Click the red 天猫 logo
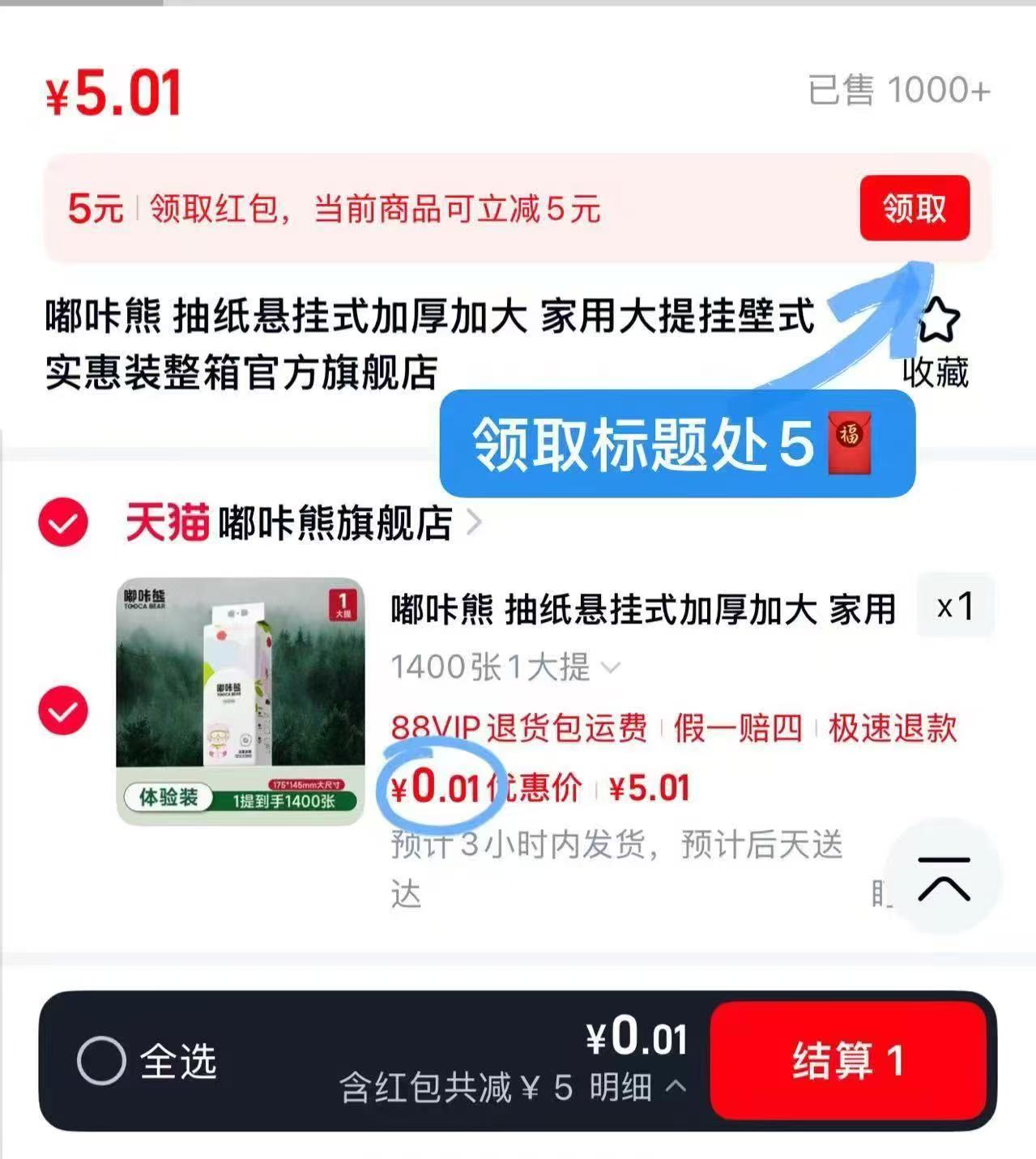This screenshot has height=1159, width=1036. [165, 522]
